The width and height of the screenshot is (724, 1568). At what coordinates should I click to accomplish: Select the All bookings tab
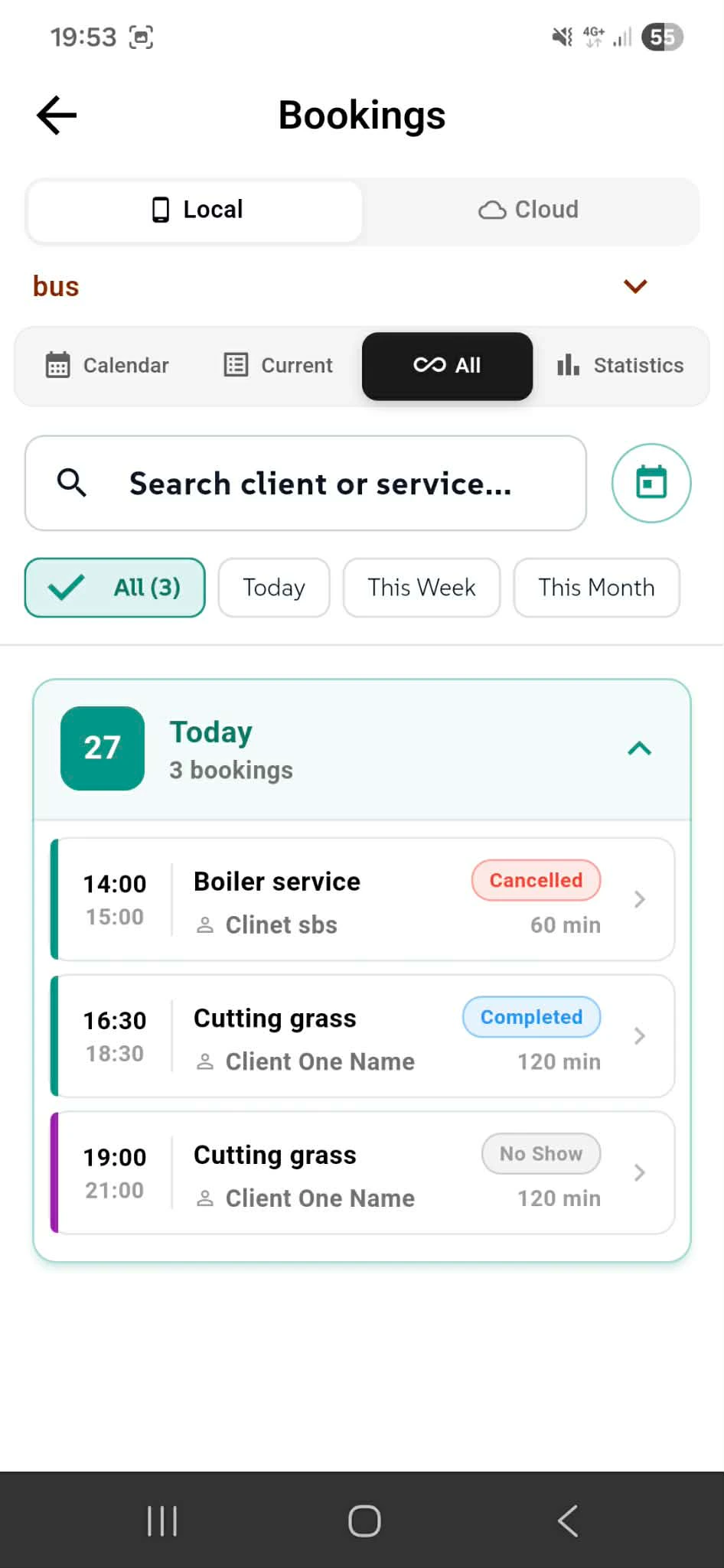coord(447,366)
